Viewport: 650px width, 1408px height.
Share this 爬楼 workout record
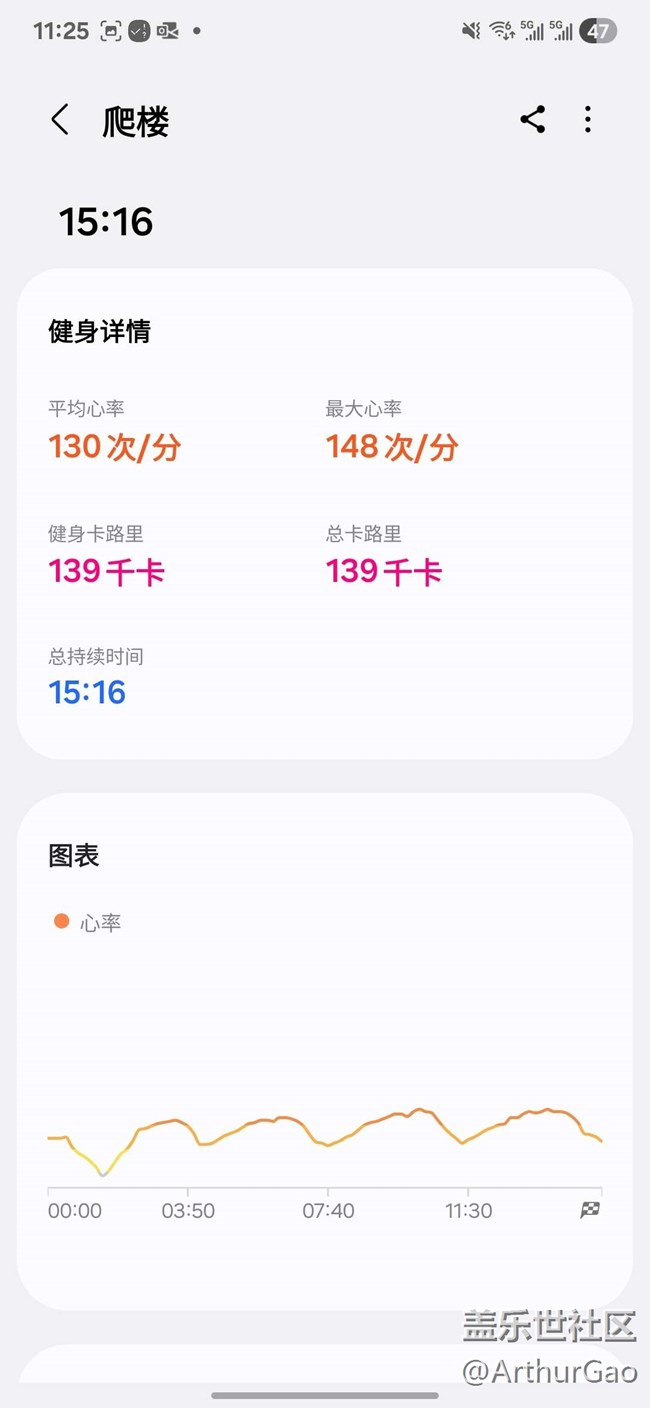tap(532, 120)
